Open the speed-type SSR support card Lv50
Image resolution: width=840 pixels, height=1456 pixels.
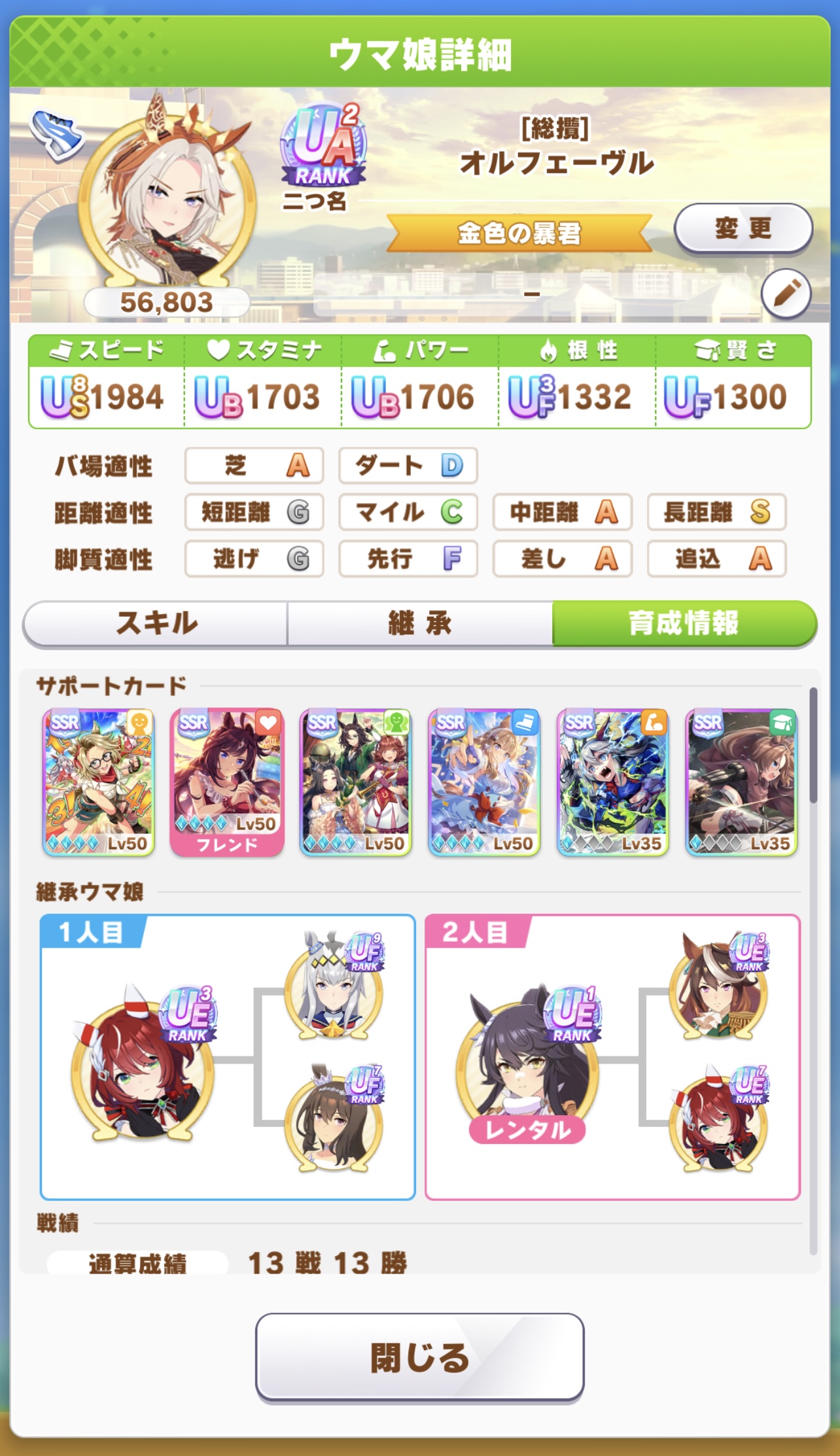484,782
